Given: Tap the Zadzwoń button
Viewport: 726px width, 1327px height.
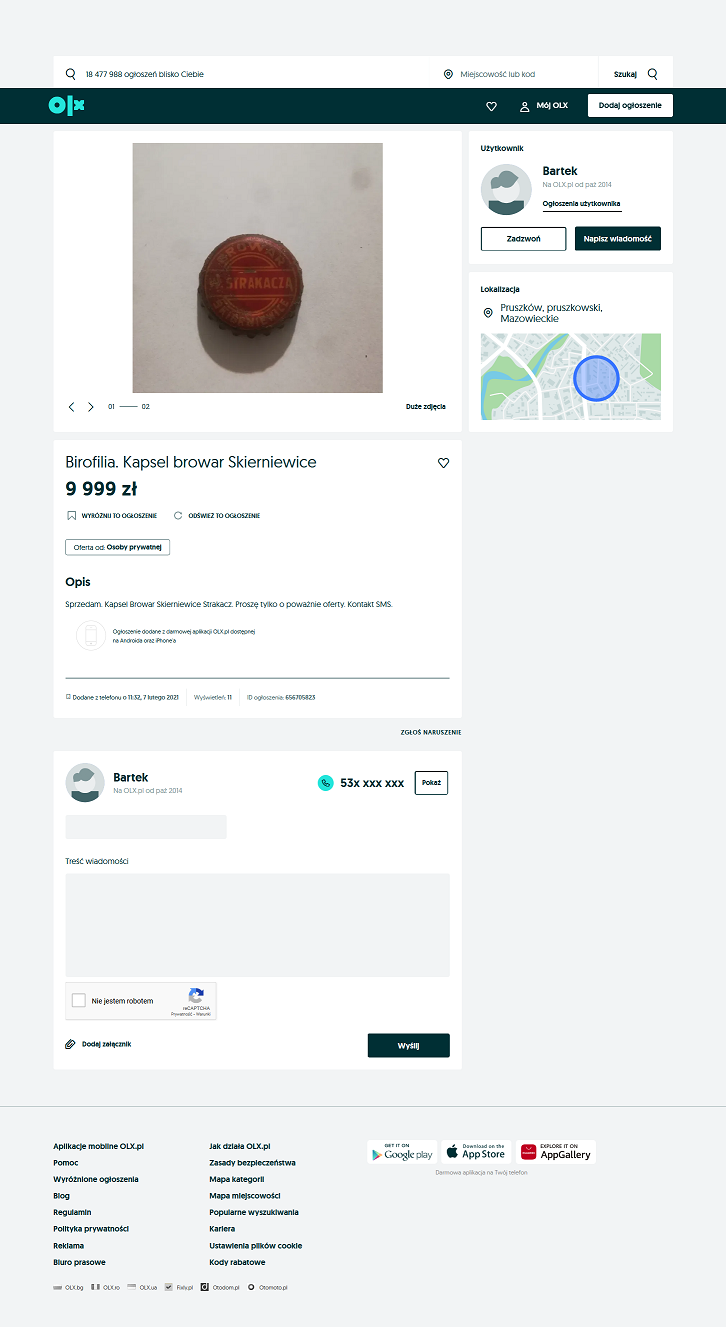Looking at the screenshot, I should coord(523,239).
